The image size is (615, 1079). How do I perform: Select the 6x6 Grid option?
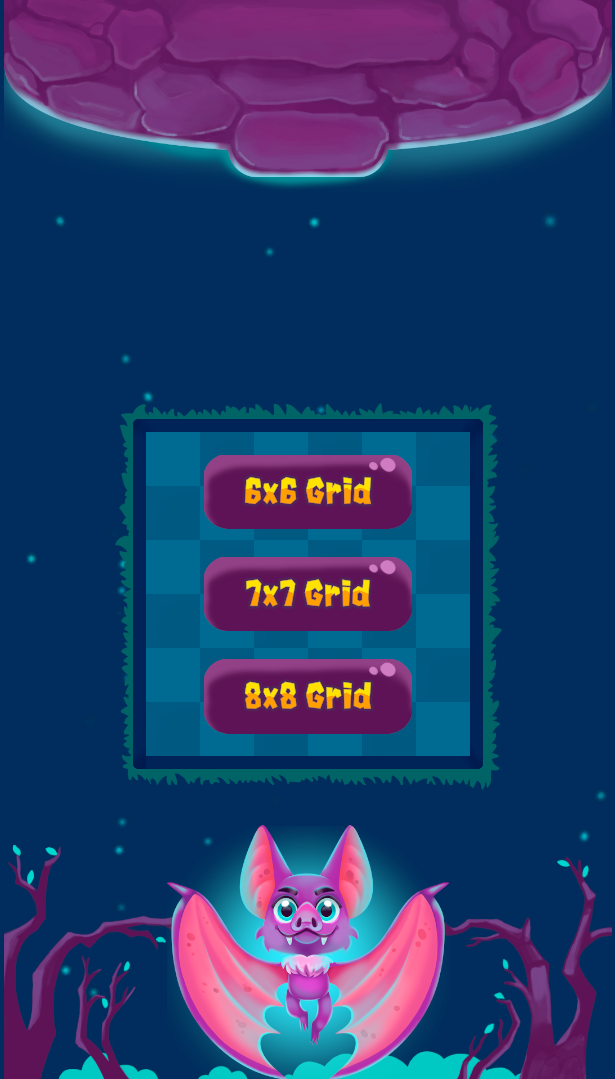pos(307,492)
